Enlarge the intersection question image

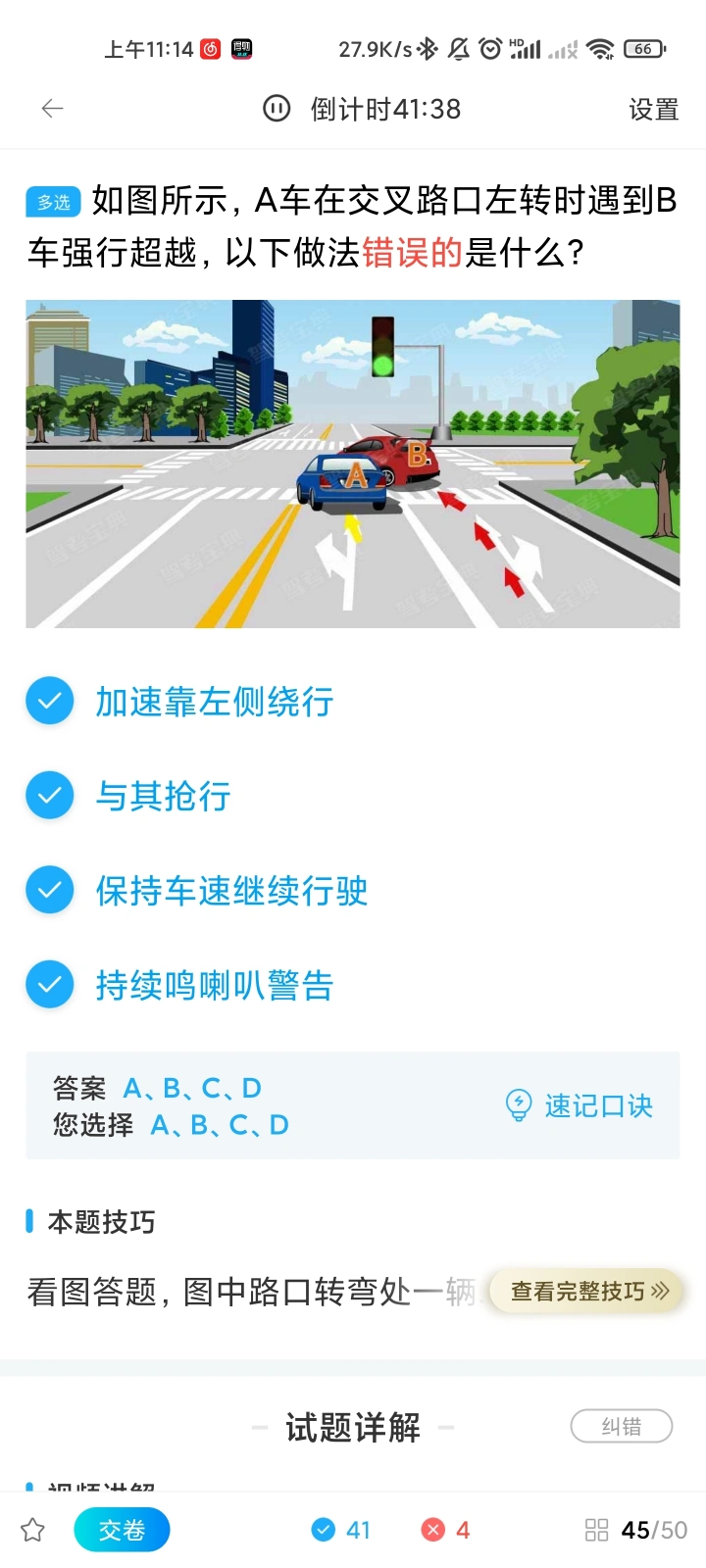[x=353, y=464]
